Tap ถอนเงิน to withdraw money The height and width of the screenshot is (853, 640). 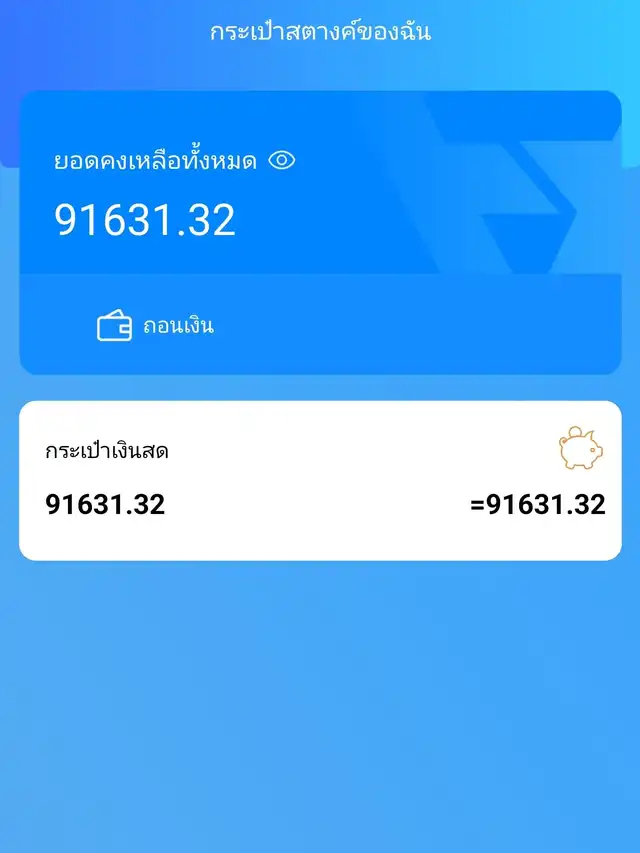tap(157, 326)
